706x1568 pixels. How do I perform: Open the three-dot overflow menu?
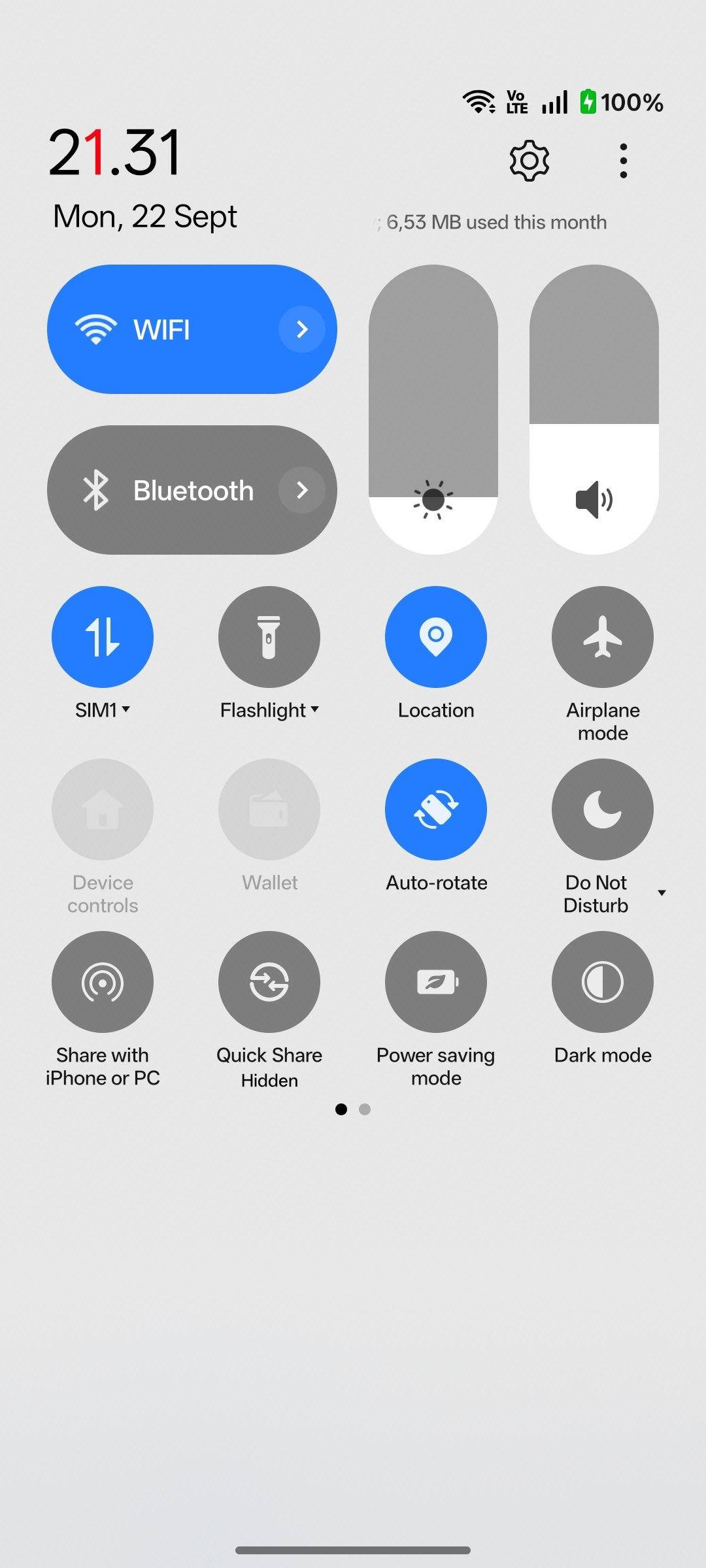(623, 161)
